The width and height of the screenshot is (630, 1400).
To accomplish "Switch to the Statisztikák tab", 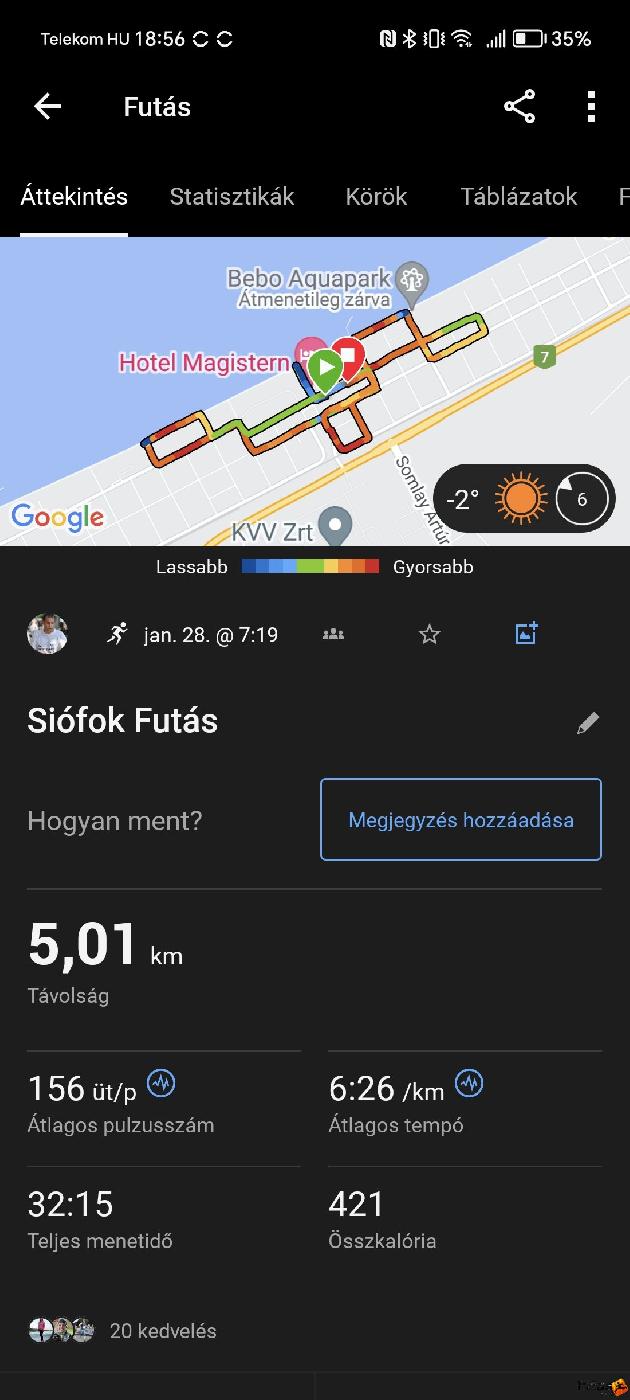I will (232, 196).
